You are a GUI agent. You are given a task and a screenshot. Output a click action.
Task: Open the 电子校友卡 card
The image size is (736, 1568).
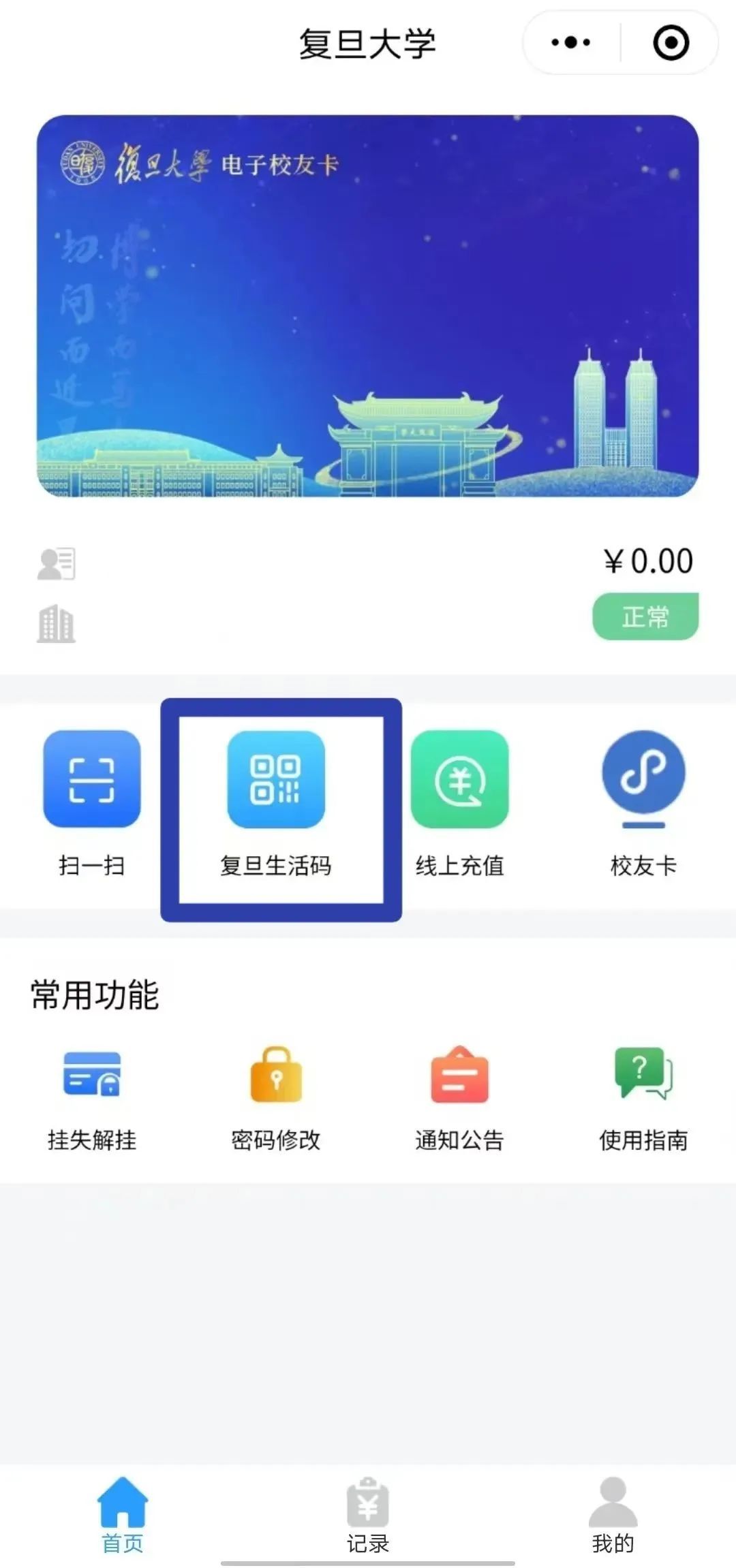click(367, 306)
